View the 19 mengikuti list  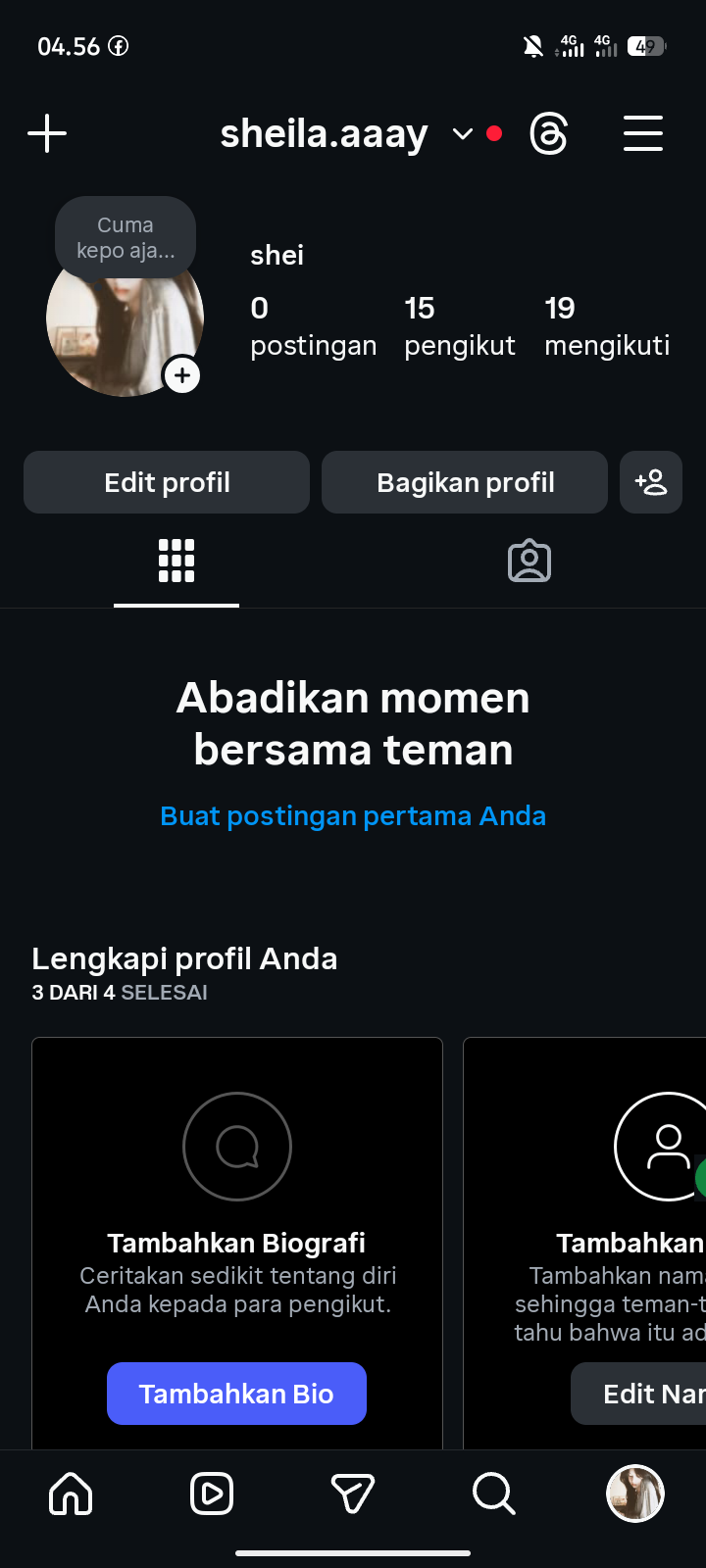pos(607,326)
